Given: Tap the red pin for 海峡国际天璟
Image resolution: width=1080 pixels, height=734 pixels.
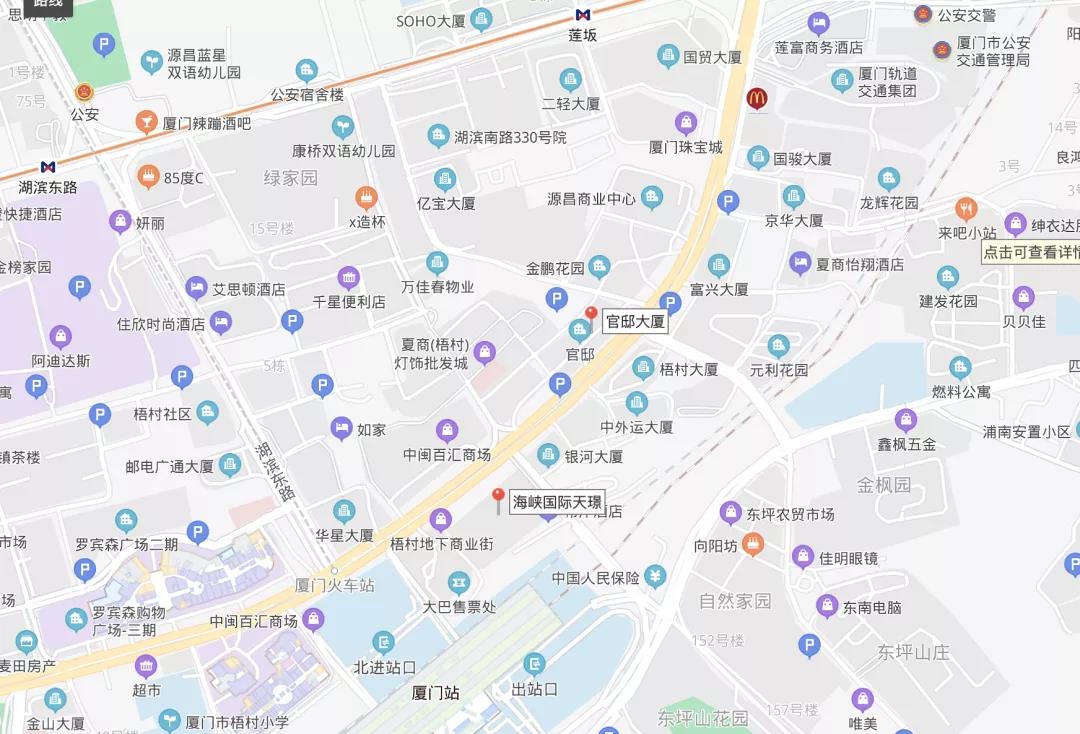Looking at the screenshot, I should 498,498.
